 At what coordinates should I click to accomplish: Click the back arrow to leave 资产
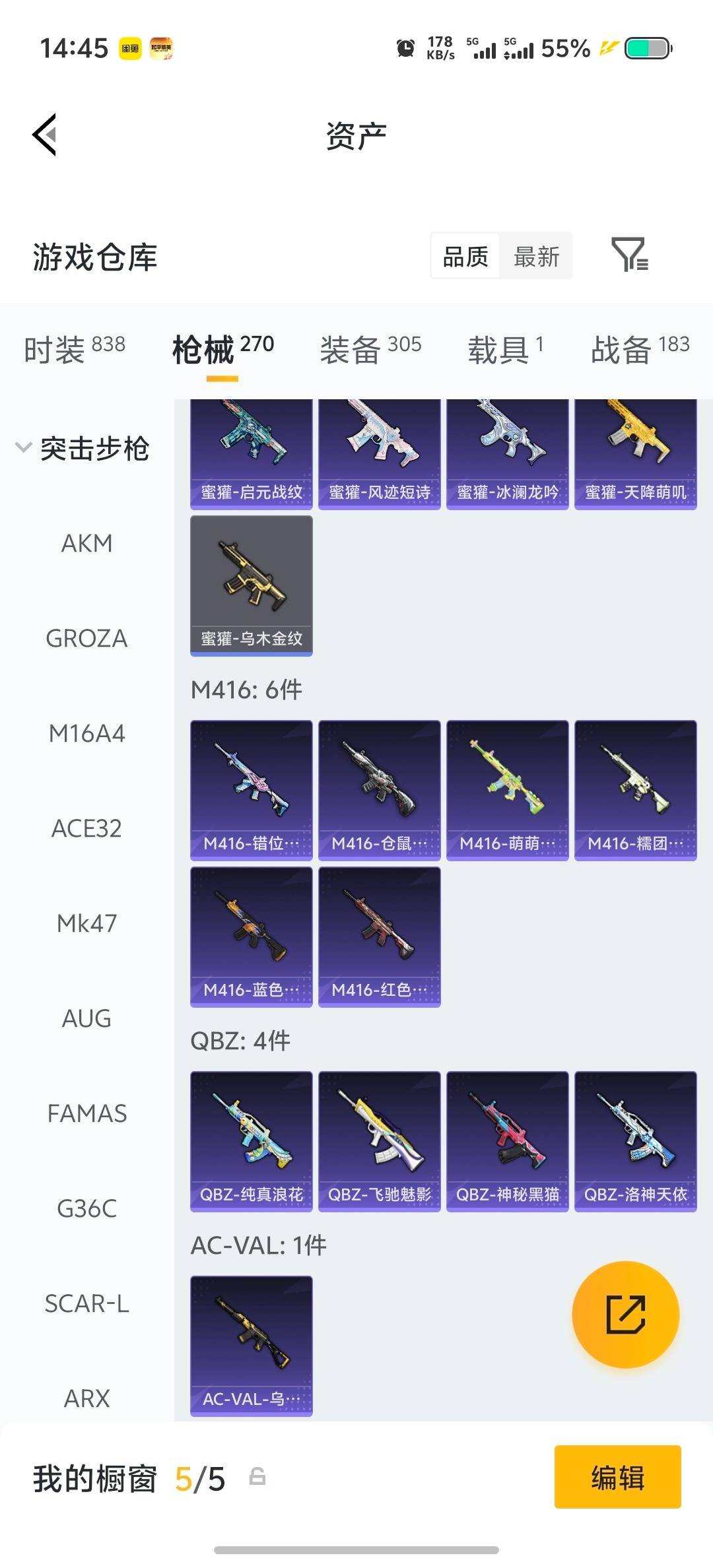(x=44, y=134)
